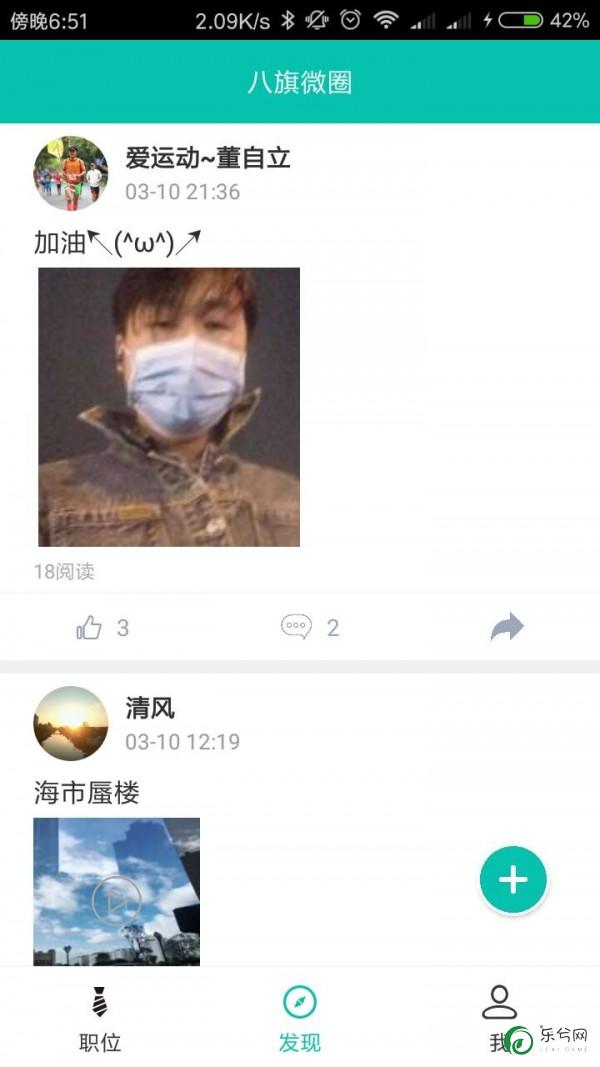
Task: Create a new post with plus button
Action: (513, 879)
